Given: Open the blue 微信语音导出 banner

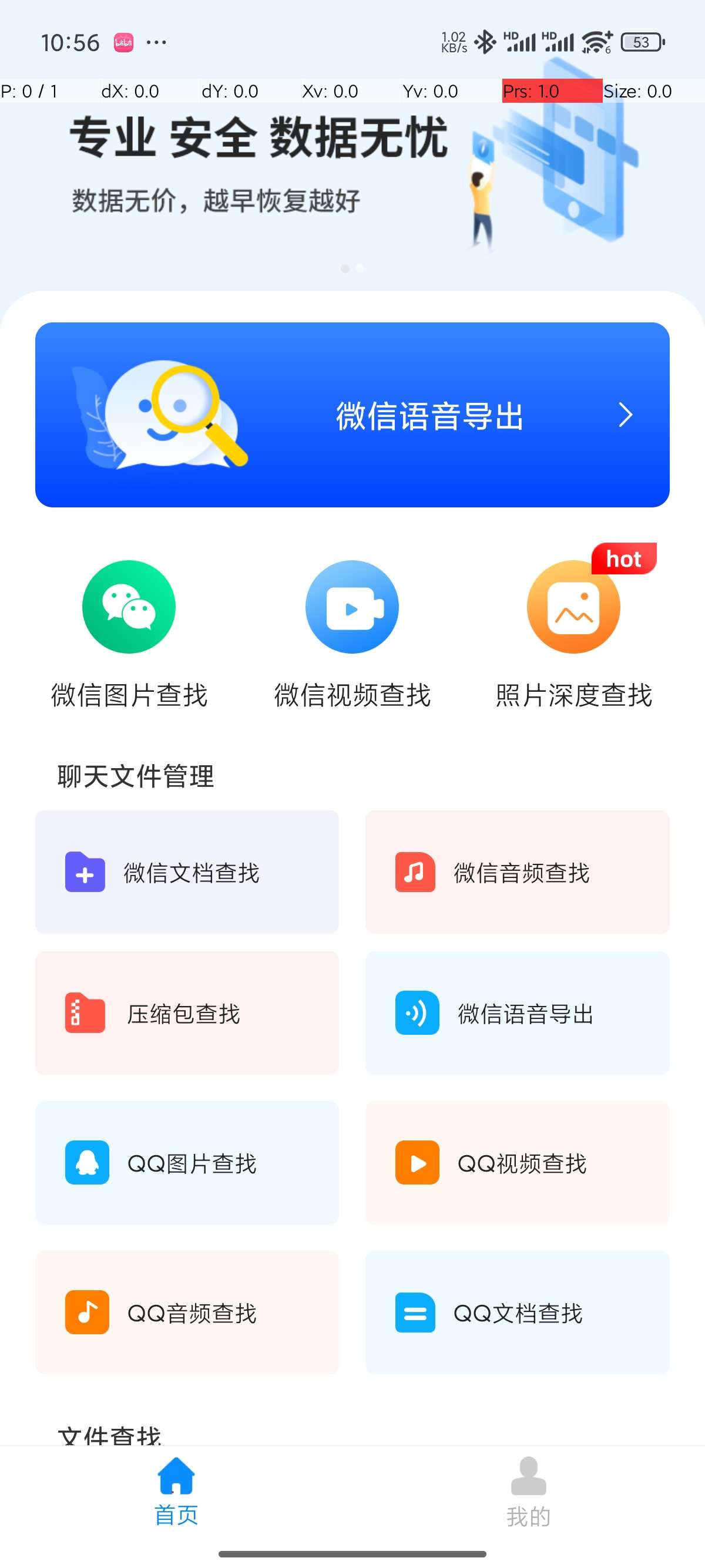Looking at the screenshot, I should pyautogui.click(x=352, y=415).
